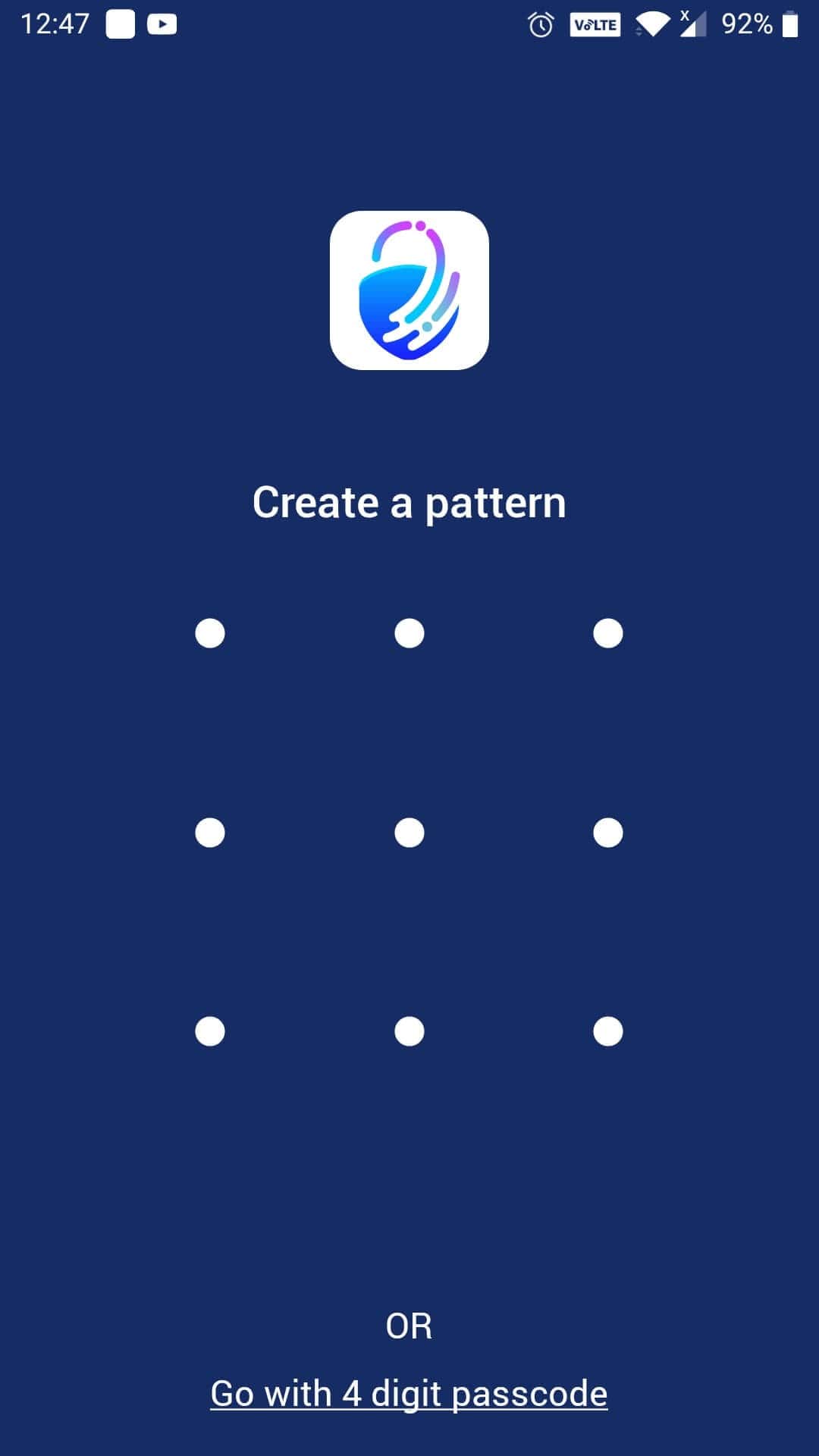Select the center pattern dot
This screenshot has height=1456, width=819.
[x=409, y=833]
